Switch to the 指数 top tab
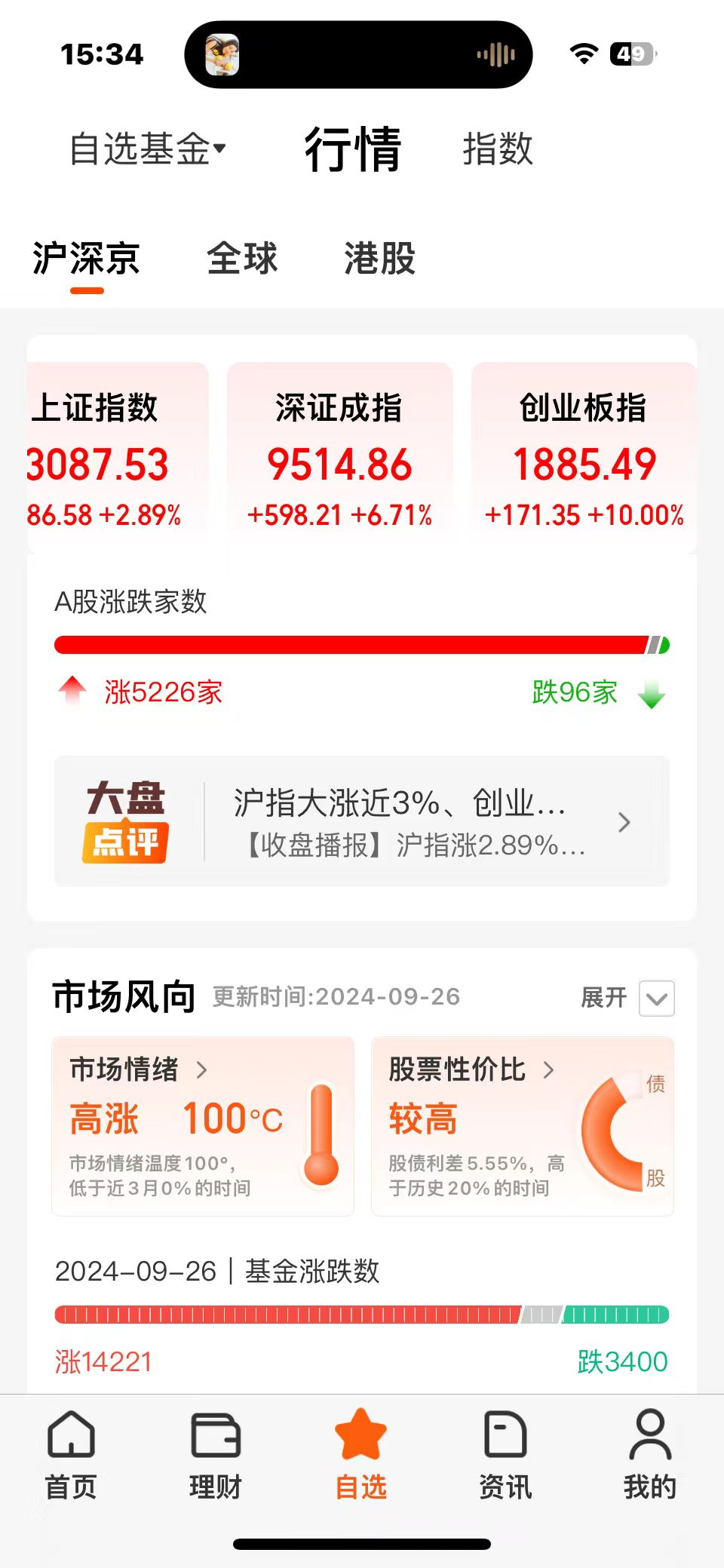Image resolution: width=724 pixels, height=1568 pixels. coord(498,149)
